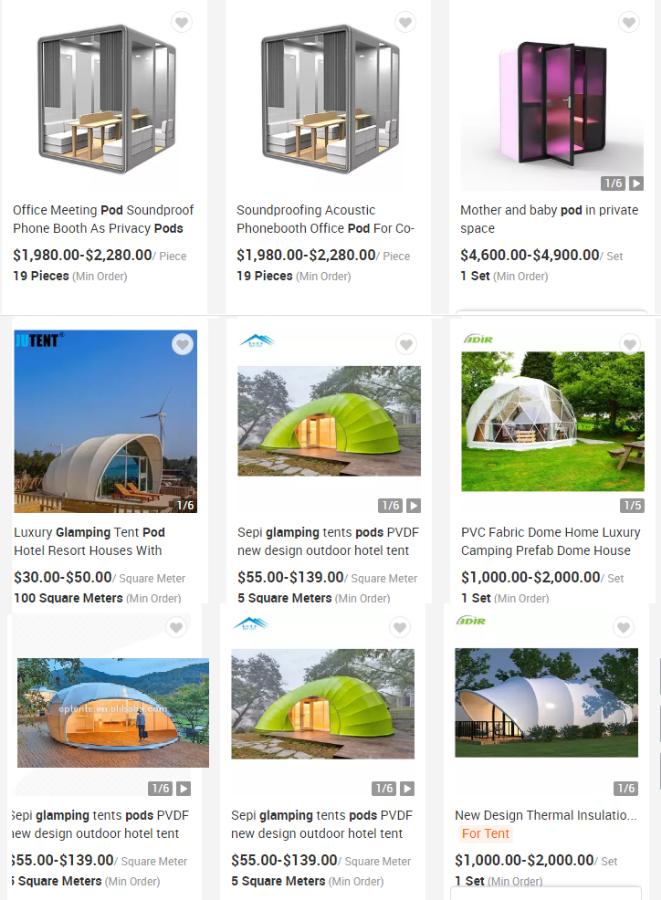
Task: Open Office Meeting Pod Soundproof Phone Booth listing
Action: [103, 219]
